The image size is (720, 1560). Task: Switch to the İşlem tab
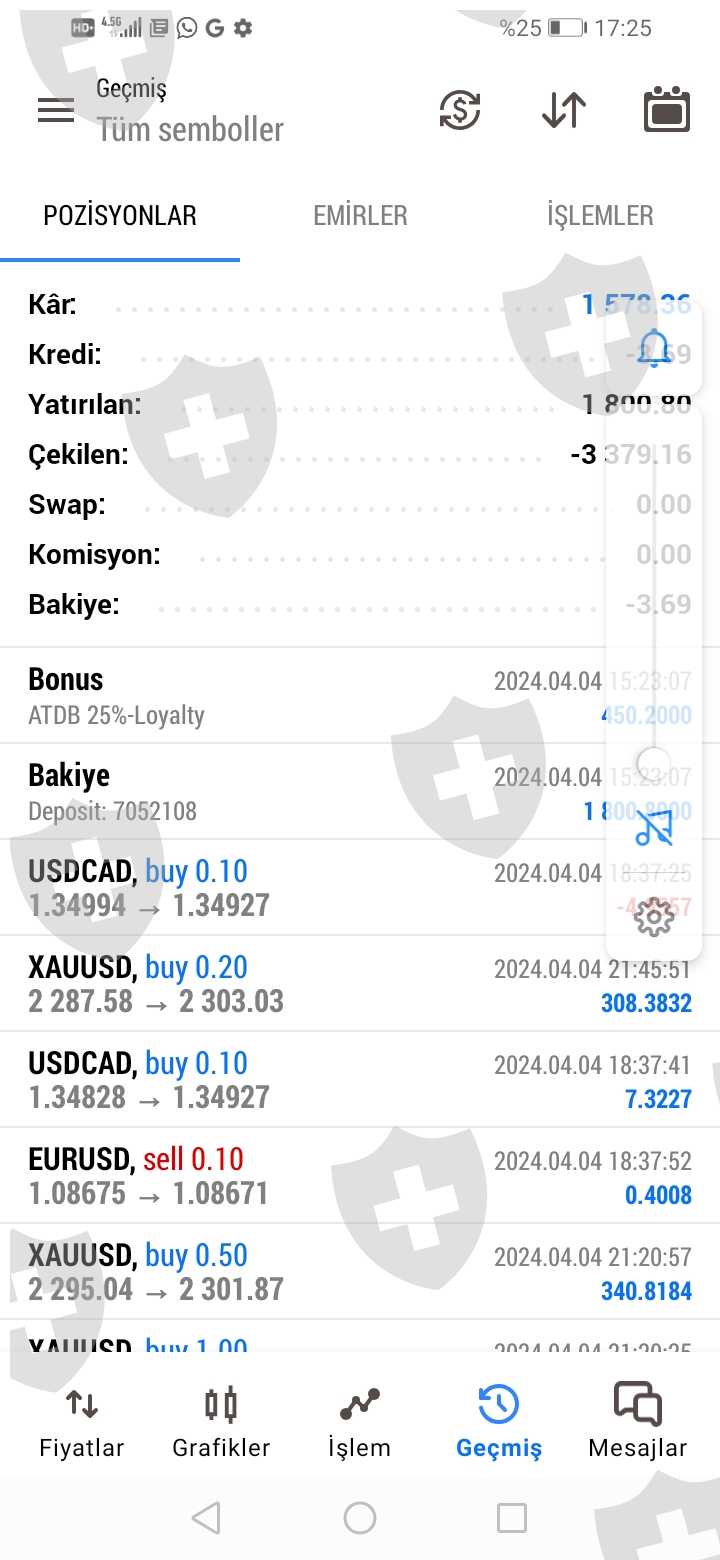click(x=359, y=1422)
